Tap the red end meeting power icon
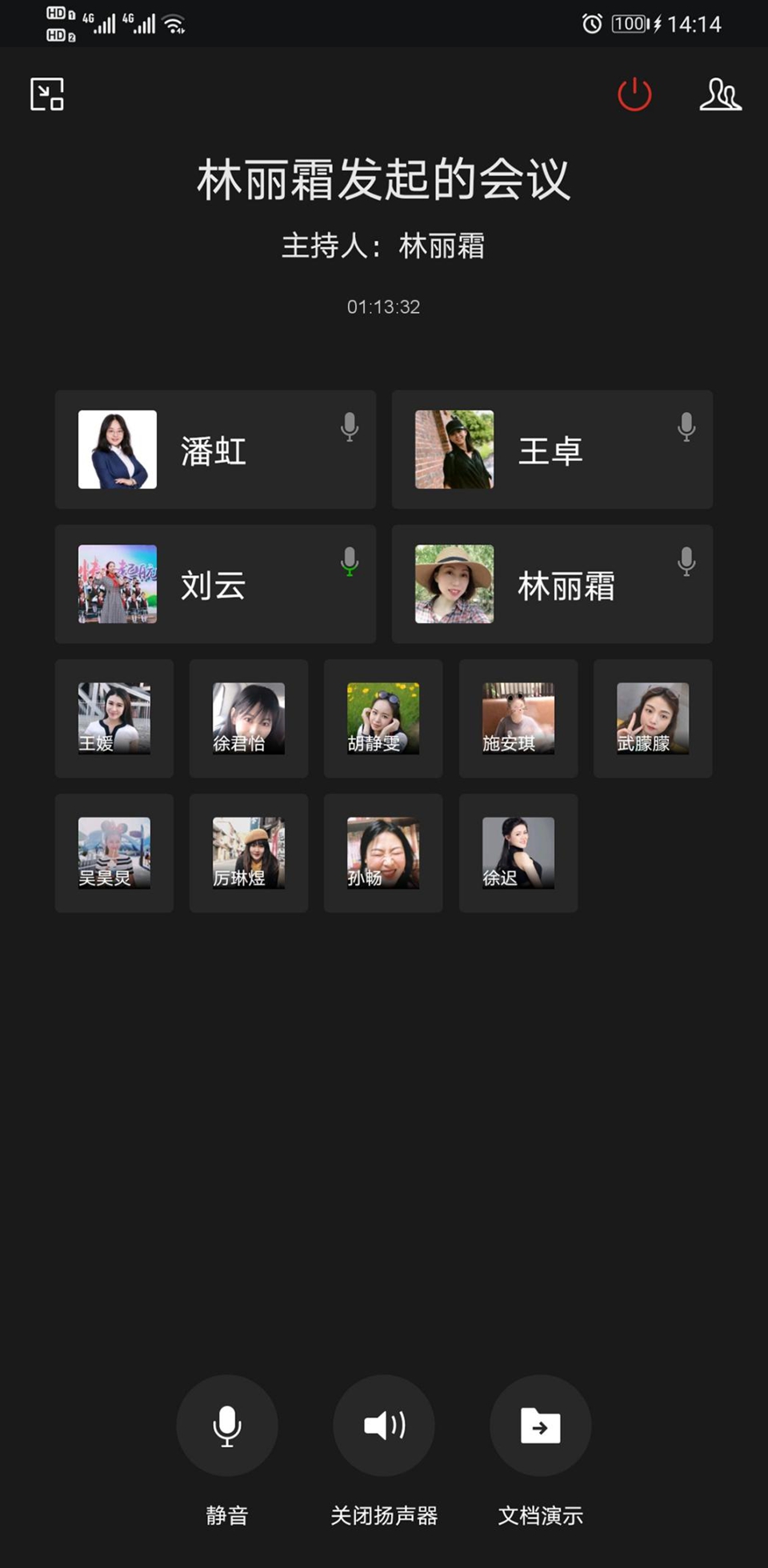768x1568 pixels. [x=633, y=94]
